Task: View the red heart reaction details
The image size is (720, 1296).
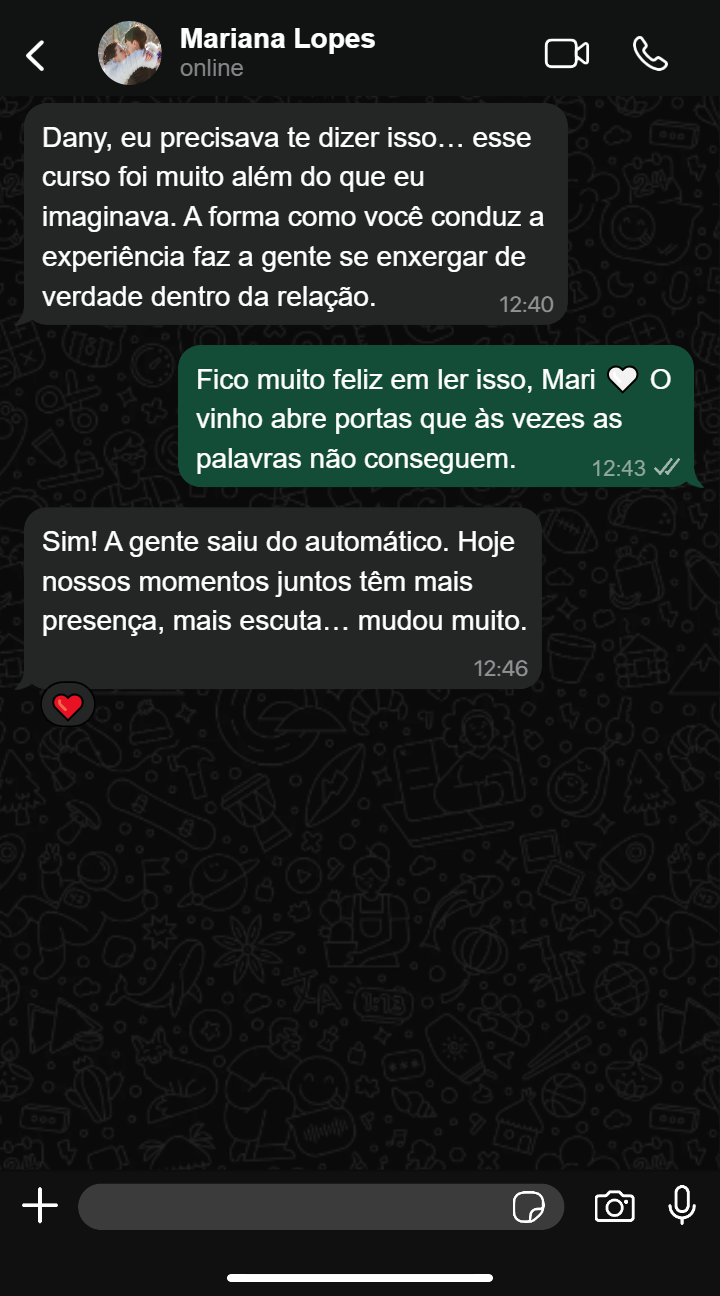Action: click(68, 706)
